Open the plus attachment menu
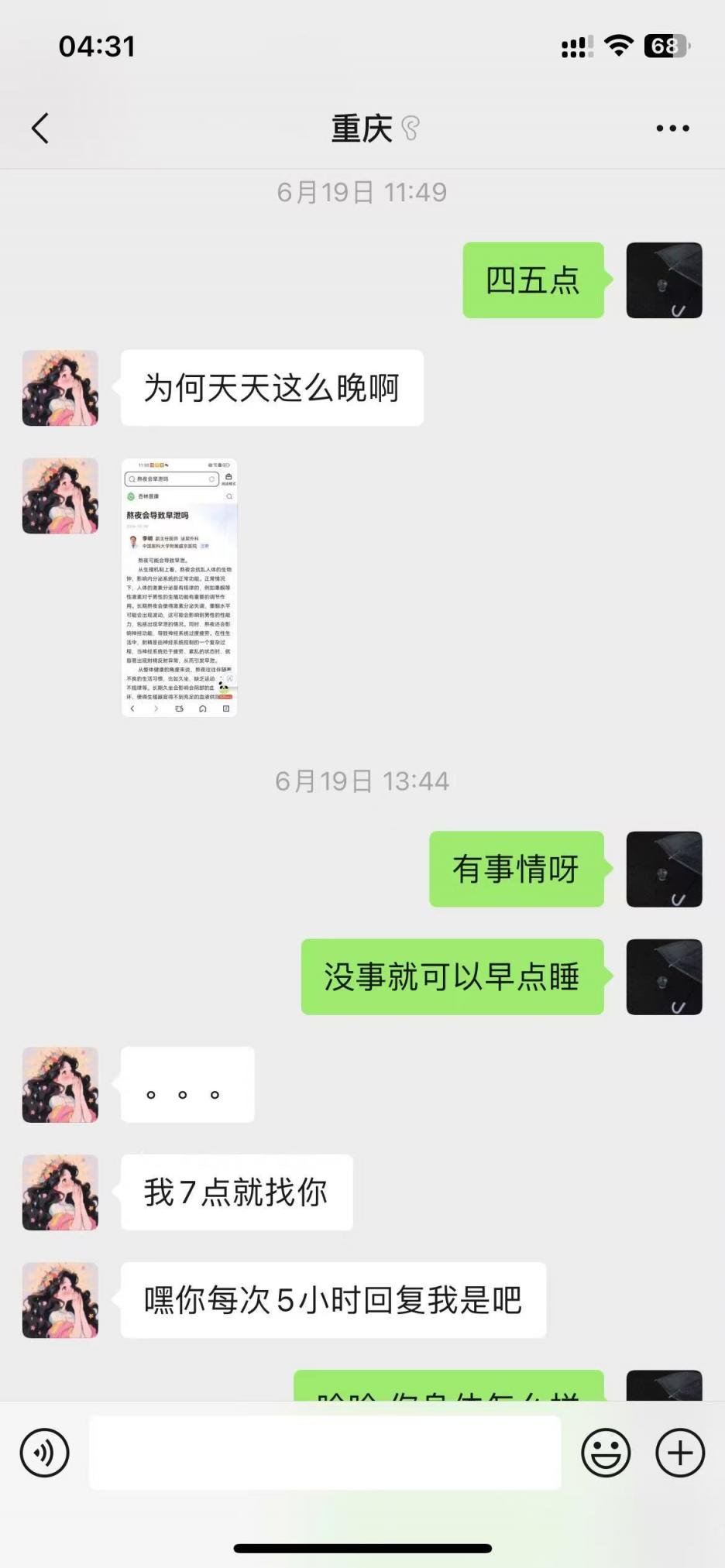The width and height of the screenshot is (725, 1568). point(680,1453)
